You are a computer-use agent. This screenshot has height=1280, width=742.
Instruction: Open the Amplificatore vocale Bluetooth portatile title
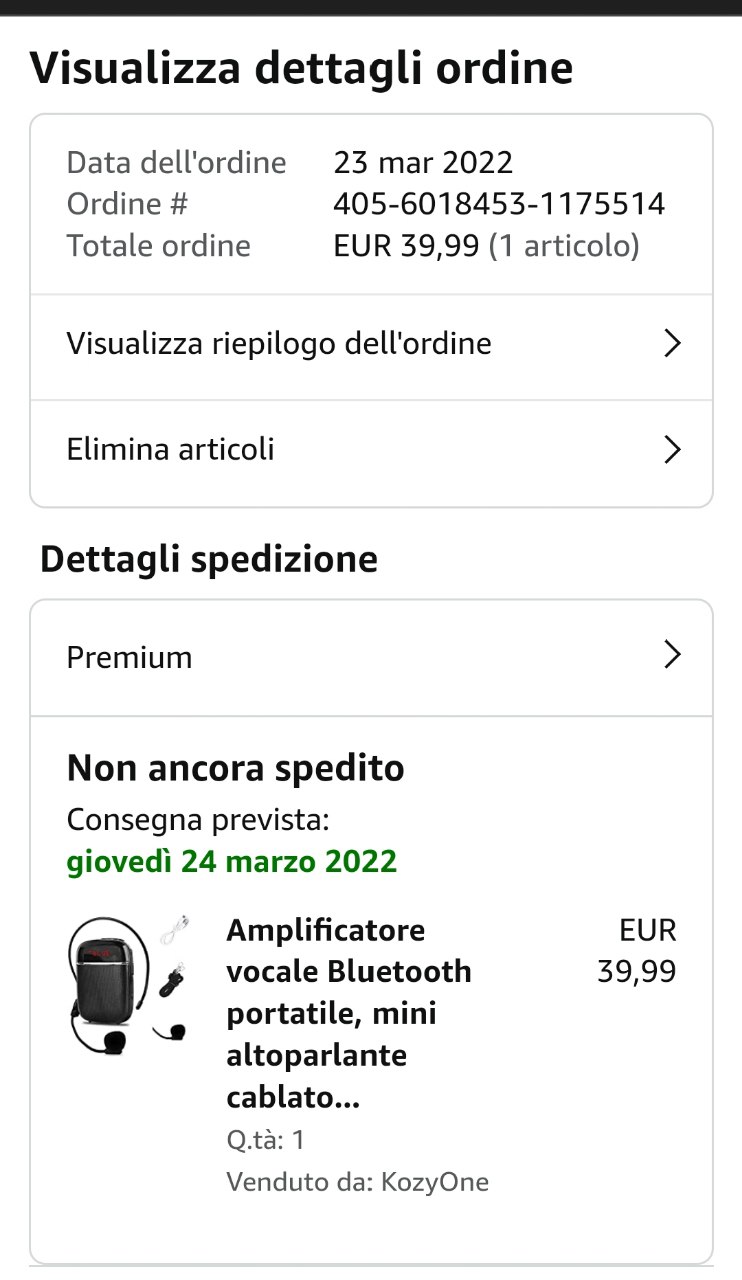click(348, 1013)
